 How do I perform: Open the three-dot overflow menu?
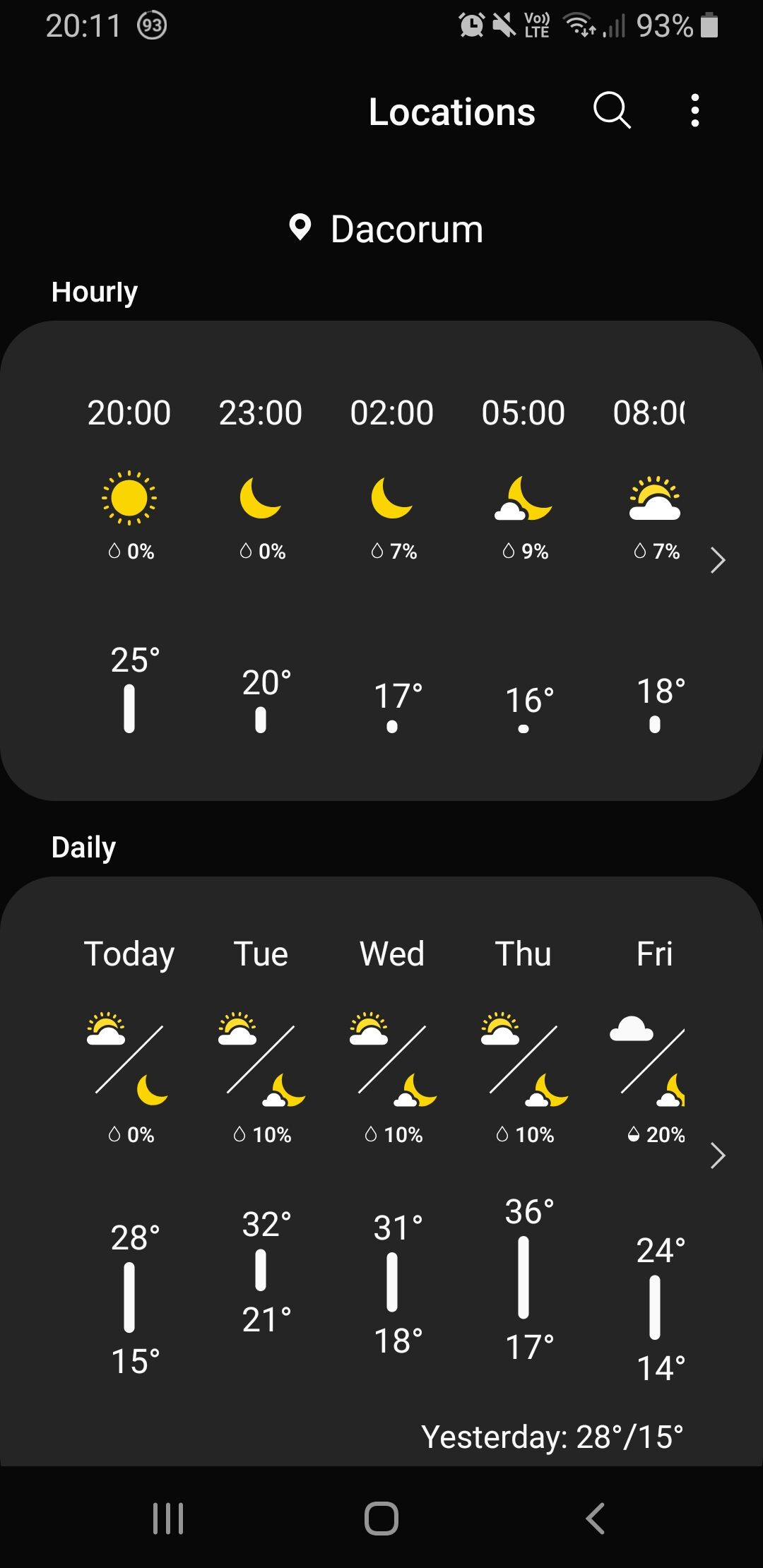tap(695, 111)
